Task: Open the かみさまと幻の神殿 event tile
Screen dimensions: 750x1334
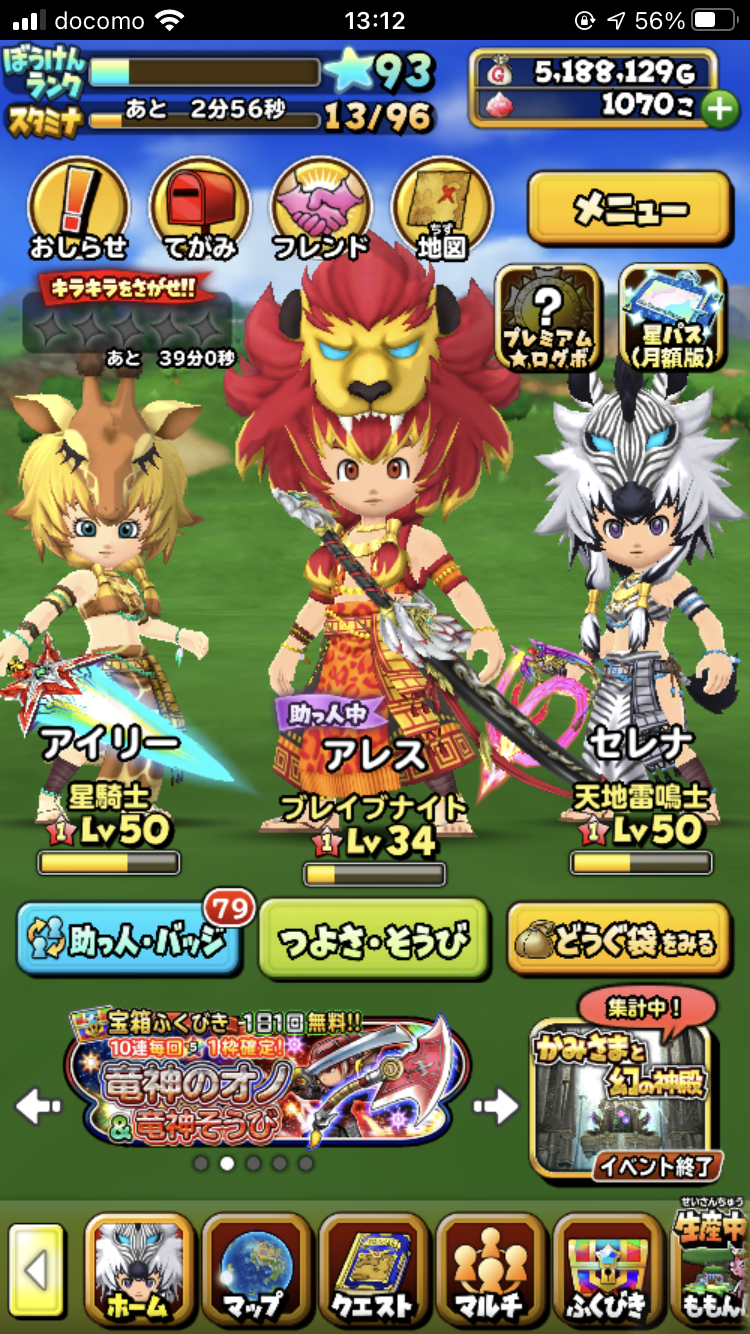Action: 620,1095
